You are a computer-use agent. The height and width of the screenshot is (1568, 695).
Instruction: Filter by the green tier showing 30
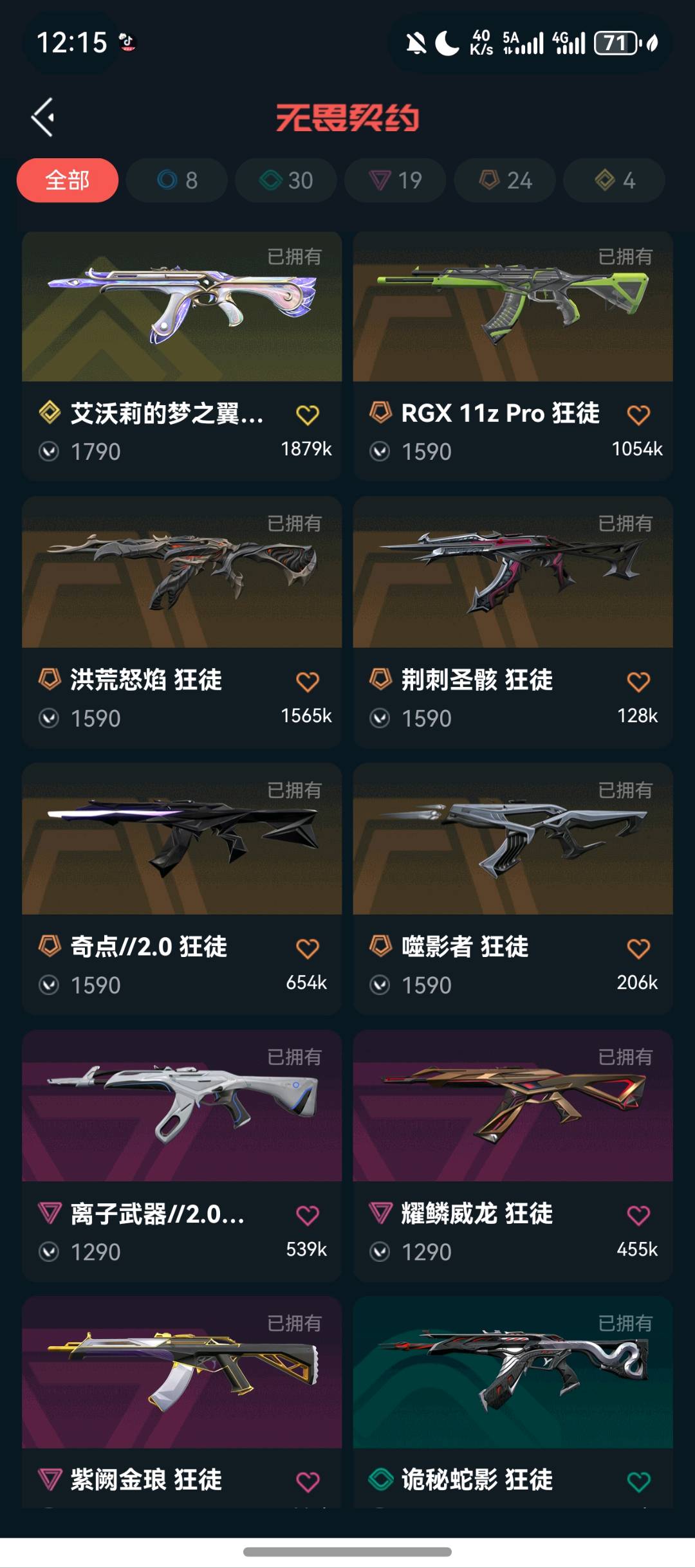[286, 180]
